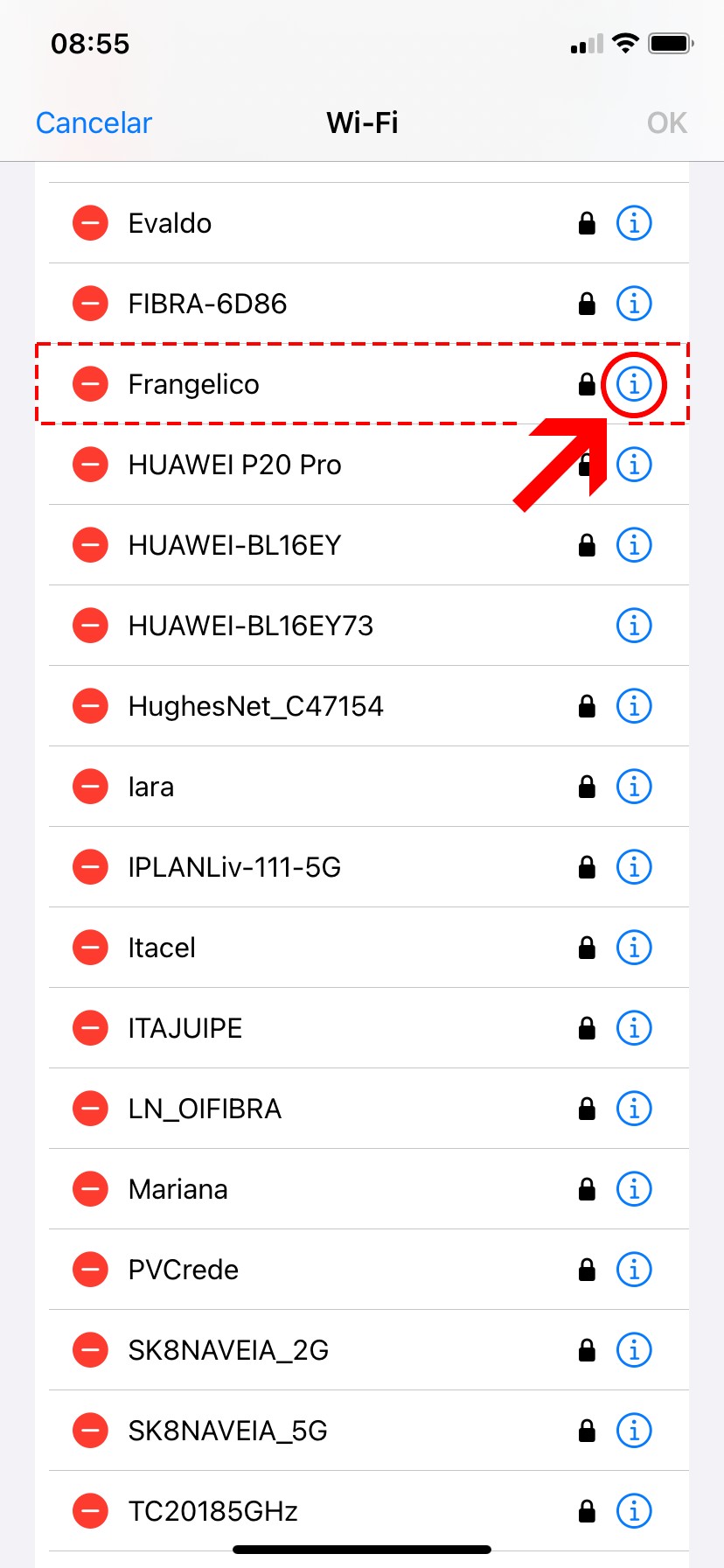View Itacel network details

click(634, 948)
